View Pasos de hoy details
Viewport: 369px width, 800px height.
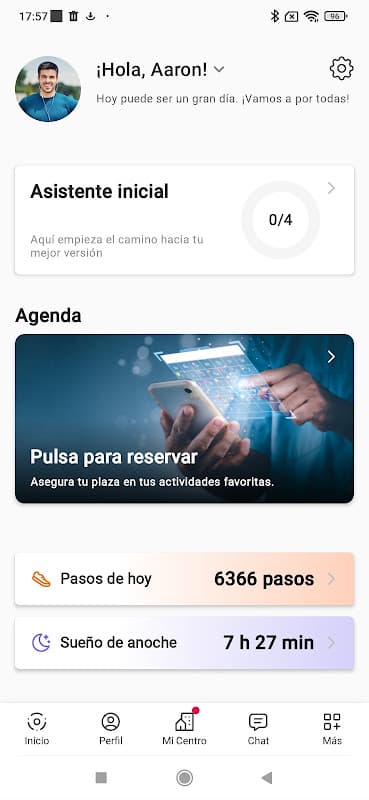point(184,579)
